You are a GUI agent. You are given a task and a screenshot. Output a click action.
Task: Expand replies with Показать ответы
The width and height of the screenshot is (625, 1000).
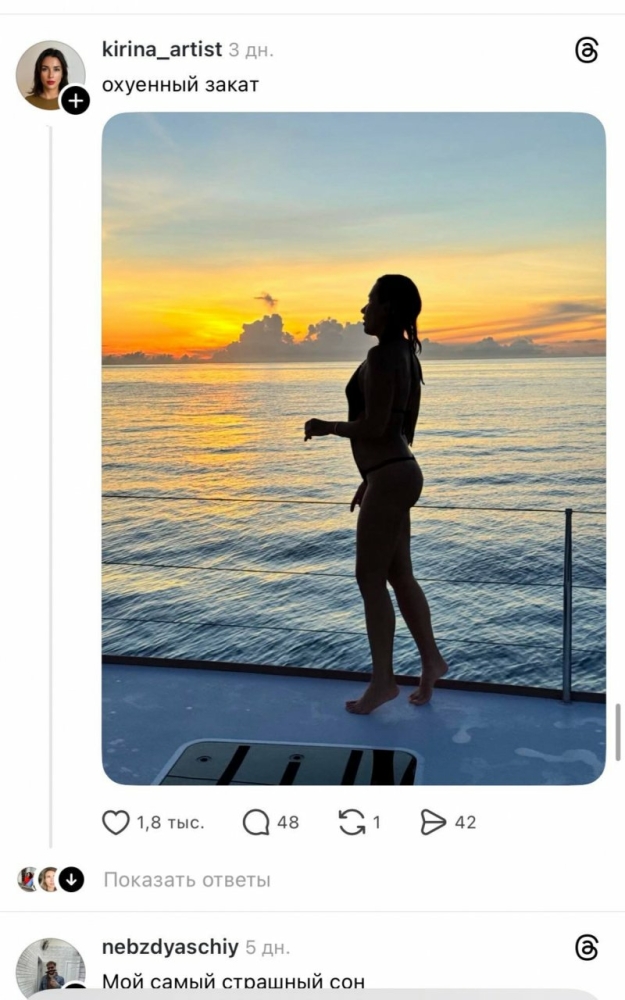click(x=187, y=880)
